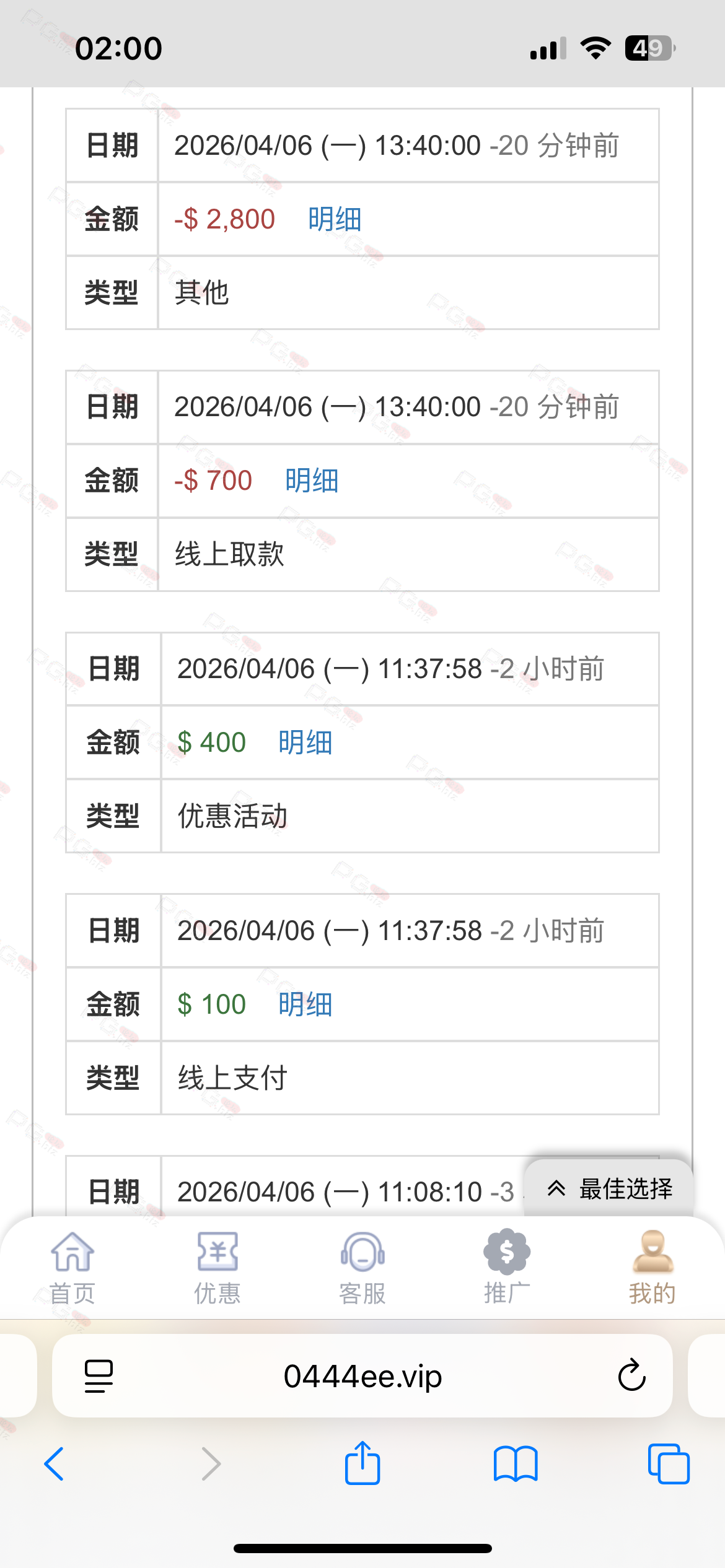View 明细 details for the $ 100 payment

coord(305,1004)
